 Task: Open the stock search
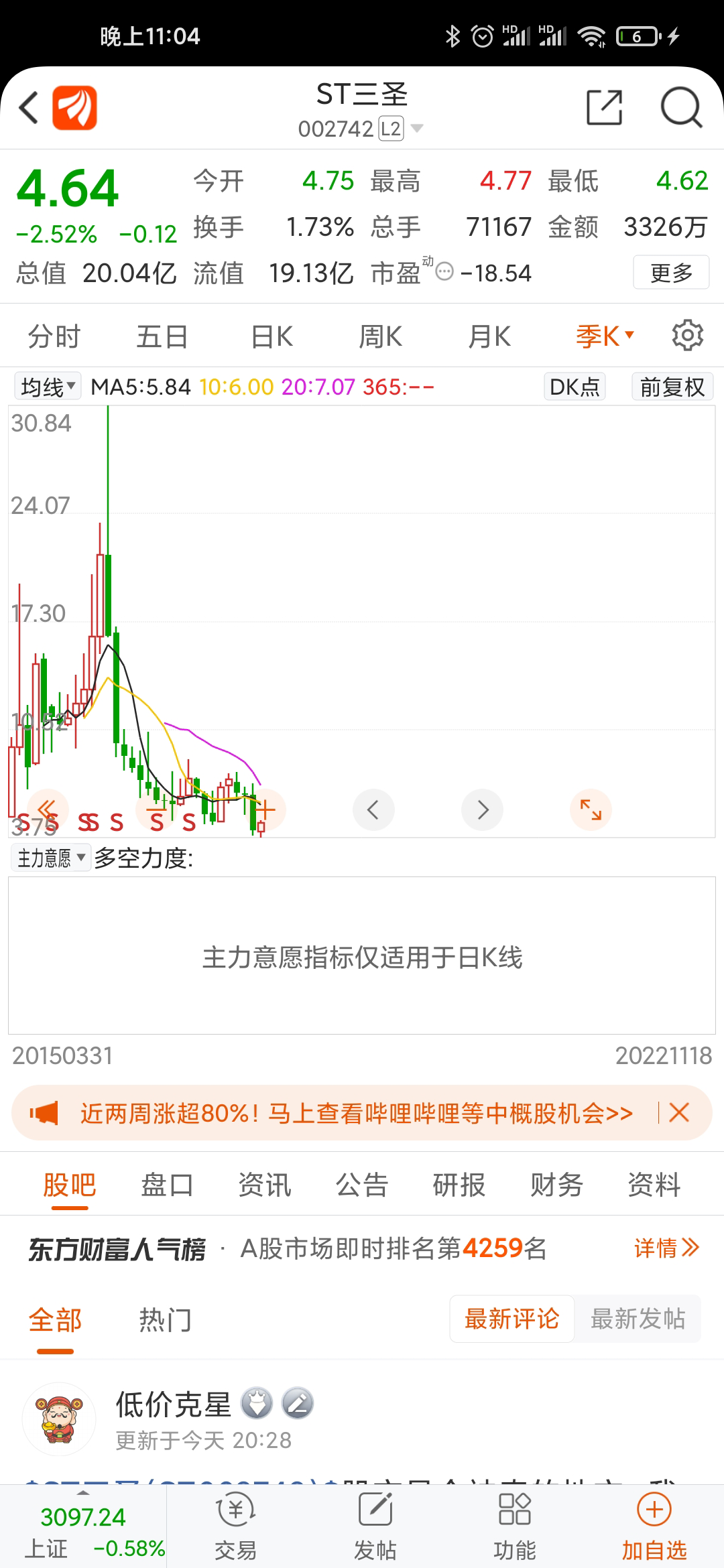pos(681,107)
